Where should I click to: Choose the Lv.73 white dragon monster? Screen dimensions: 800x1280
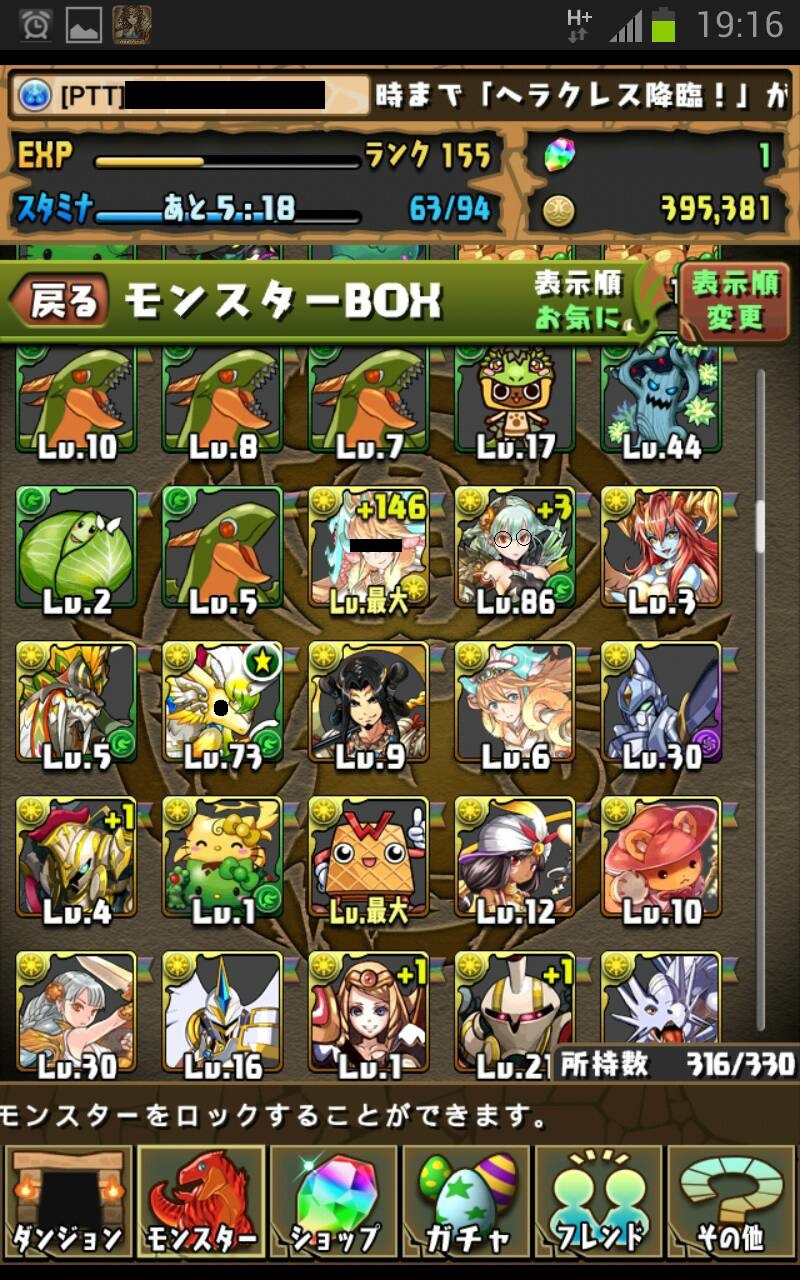(222, 703)
